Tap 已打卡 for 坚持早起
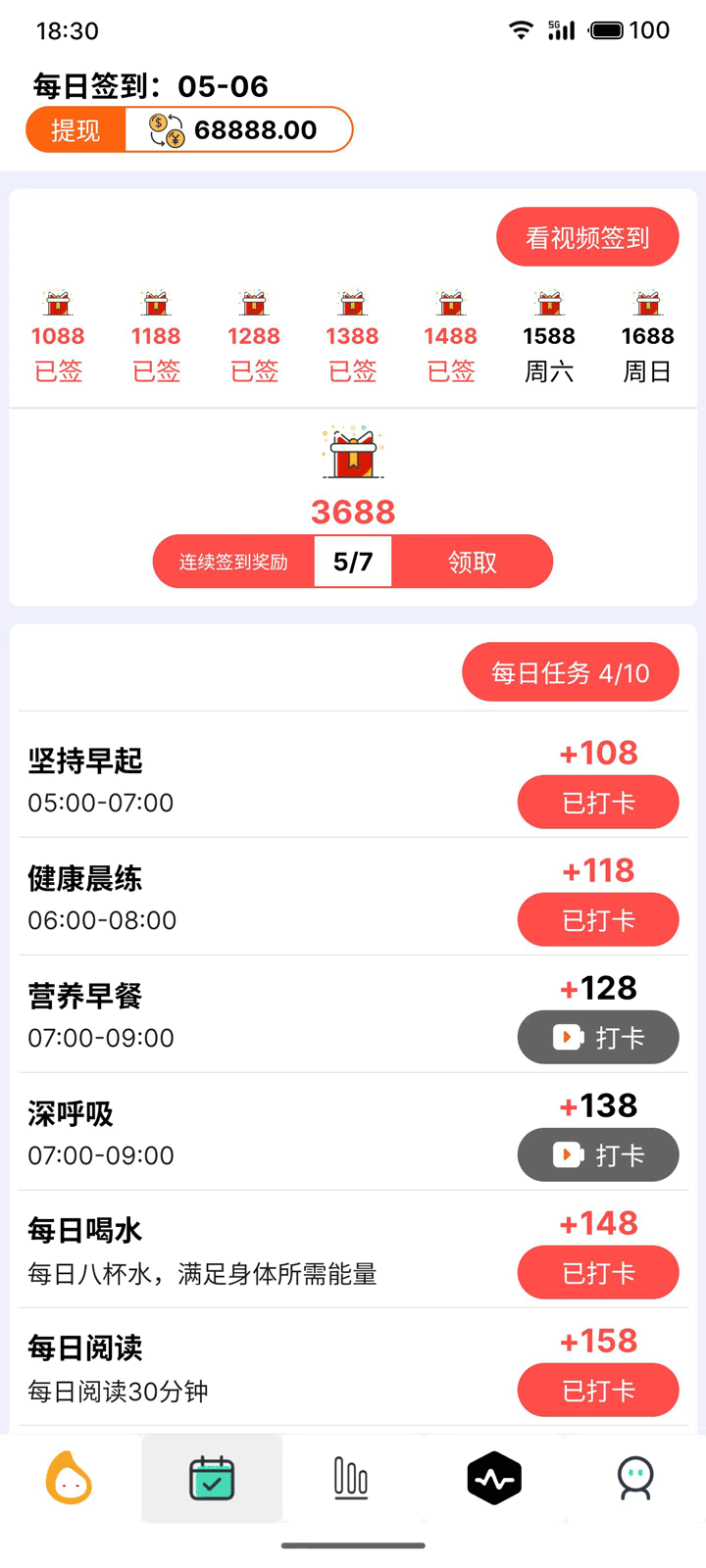This screenshot has height=1568, width=706. pyautogui.click(x=598, y=803)
